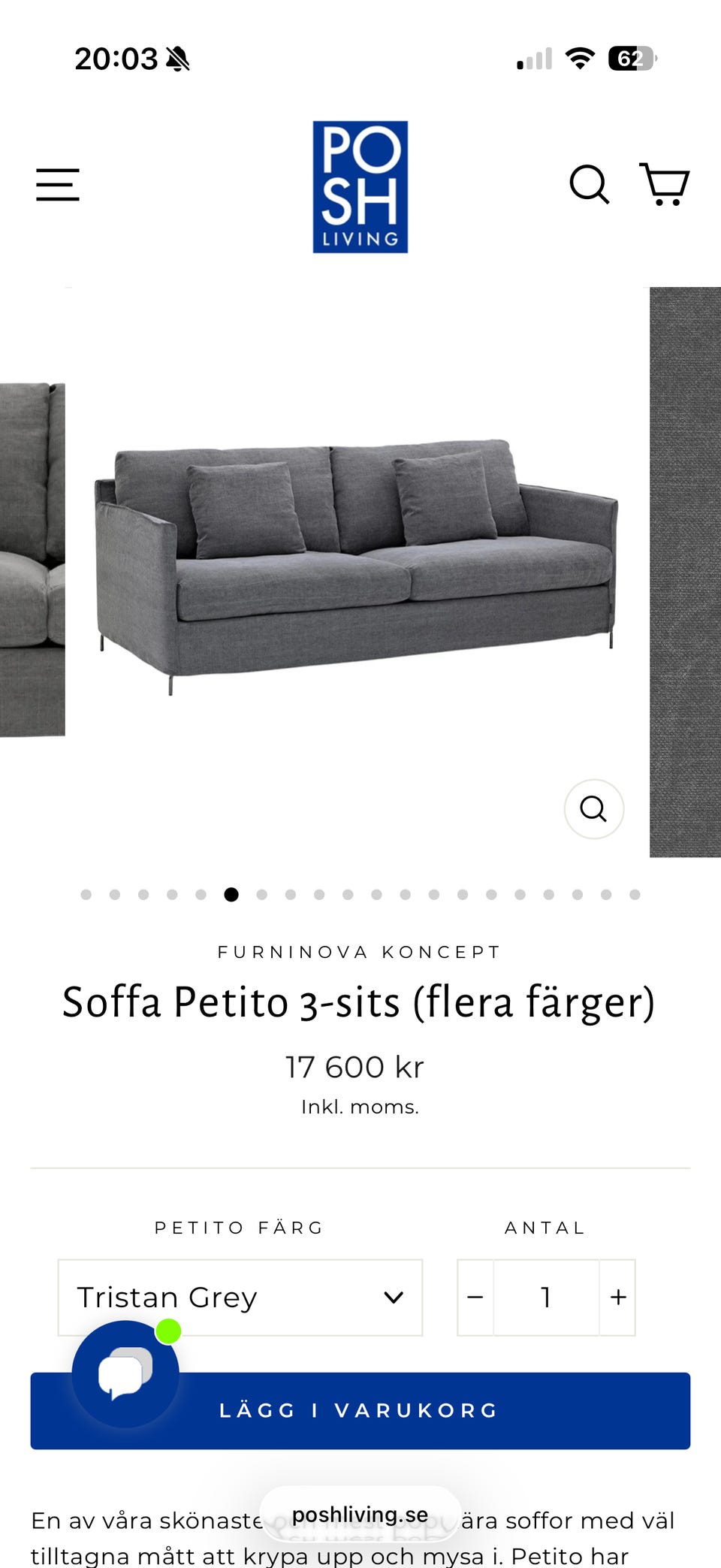Tap the Wi-Fi indicator in status bar
This screenshot has width=721, height=1568.
click(x=578, y=59)
